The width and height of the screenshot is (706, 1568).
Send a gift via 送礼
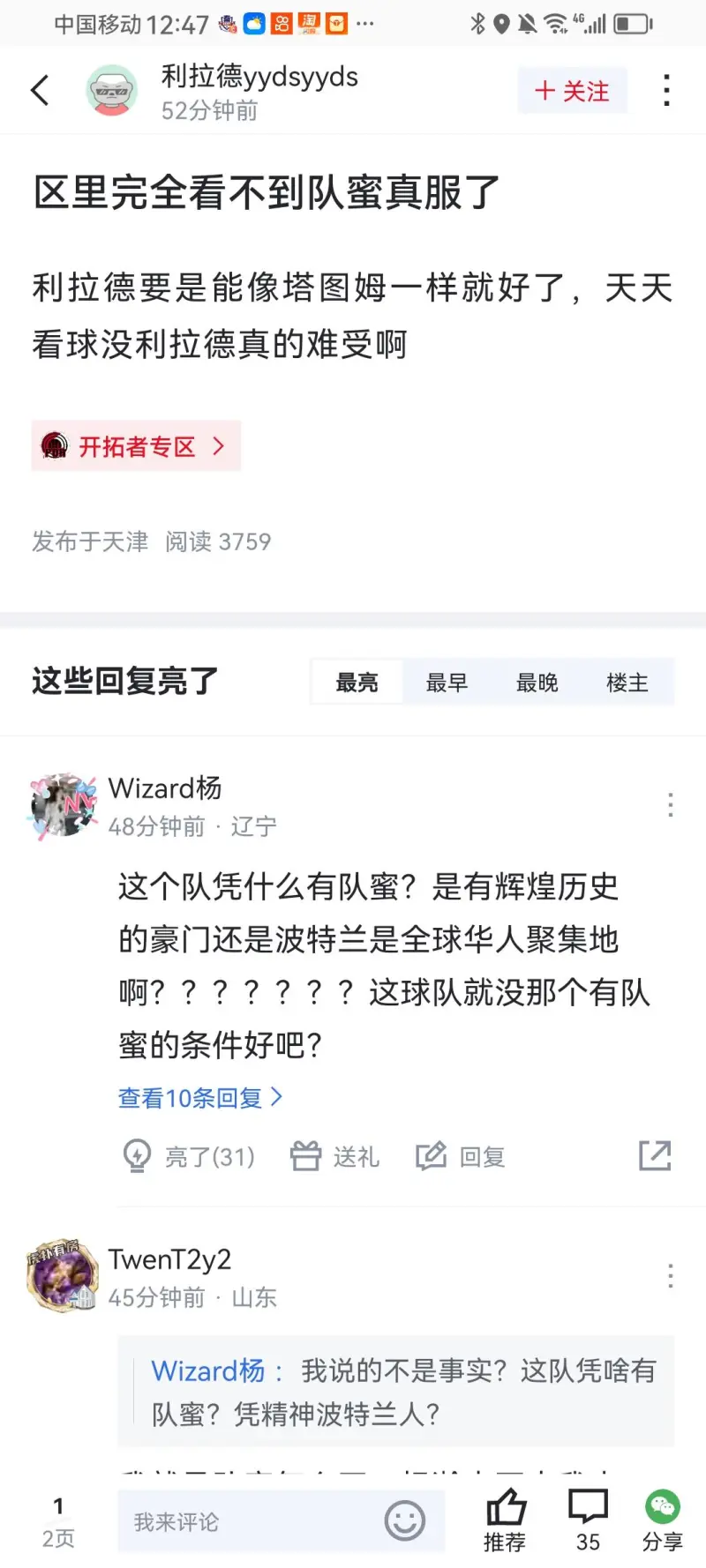click(335, 1156)
